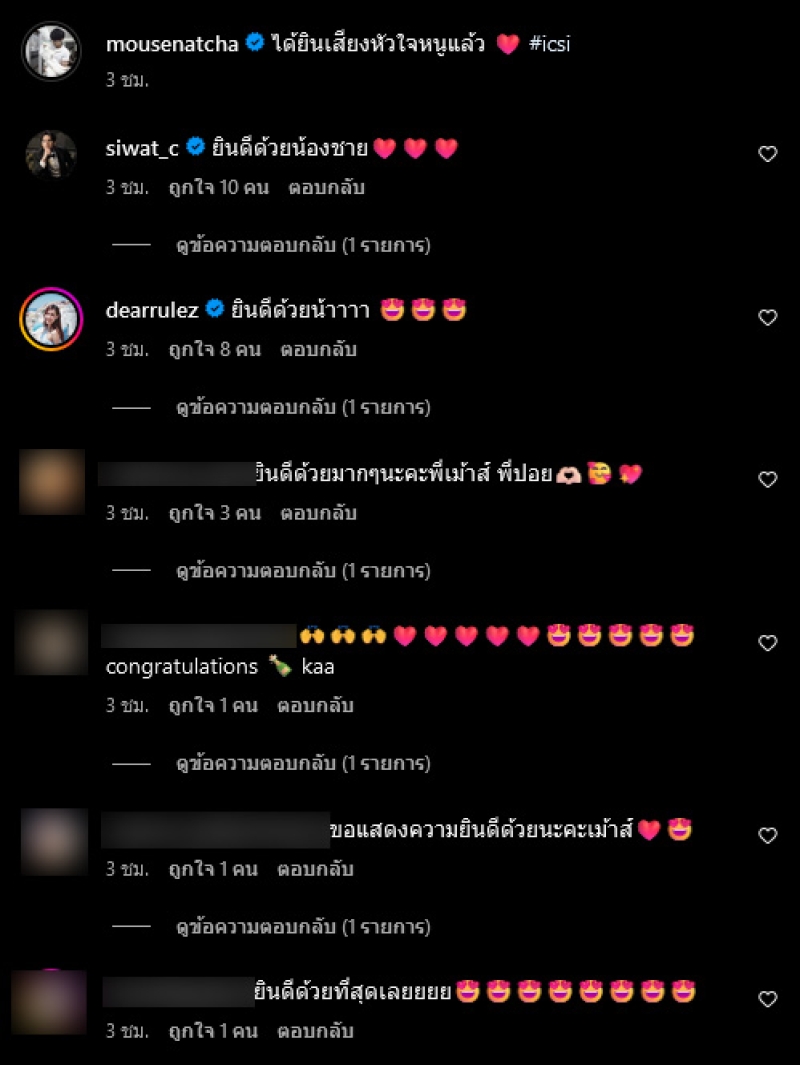See who liked siwat_c's comment

tap(217, 187)
